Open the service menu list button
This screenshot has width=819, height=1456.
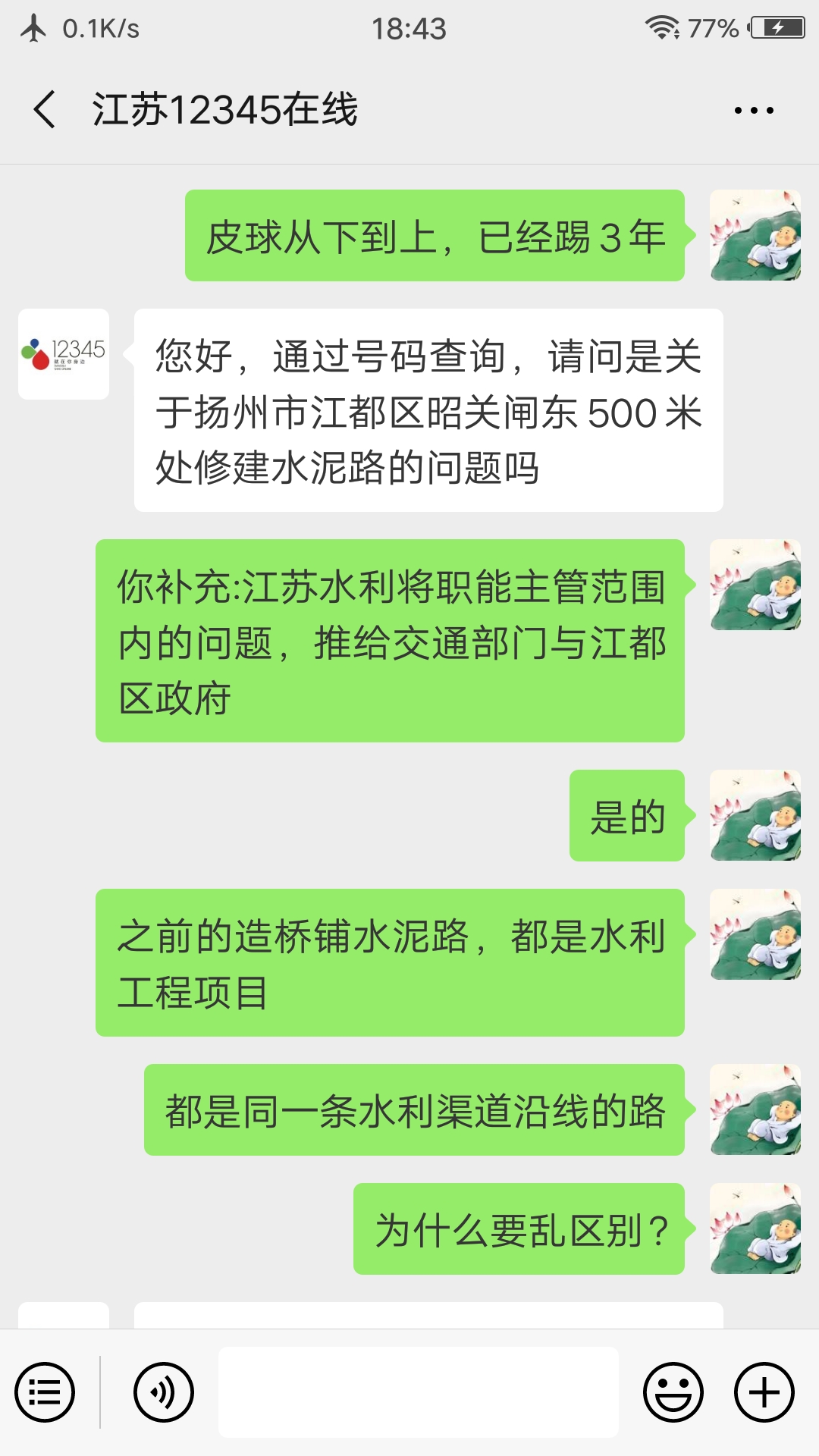tap(45, 1392)
